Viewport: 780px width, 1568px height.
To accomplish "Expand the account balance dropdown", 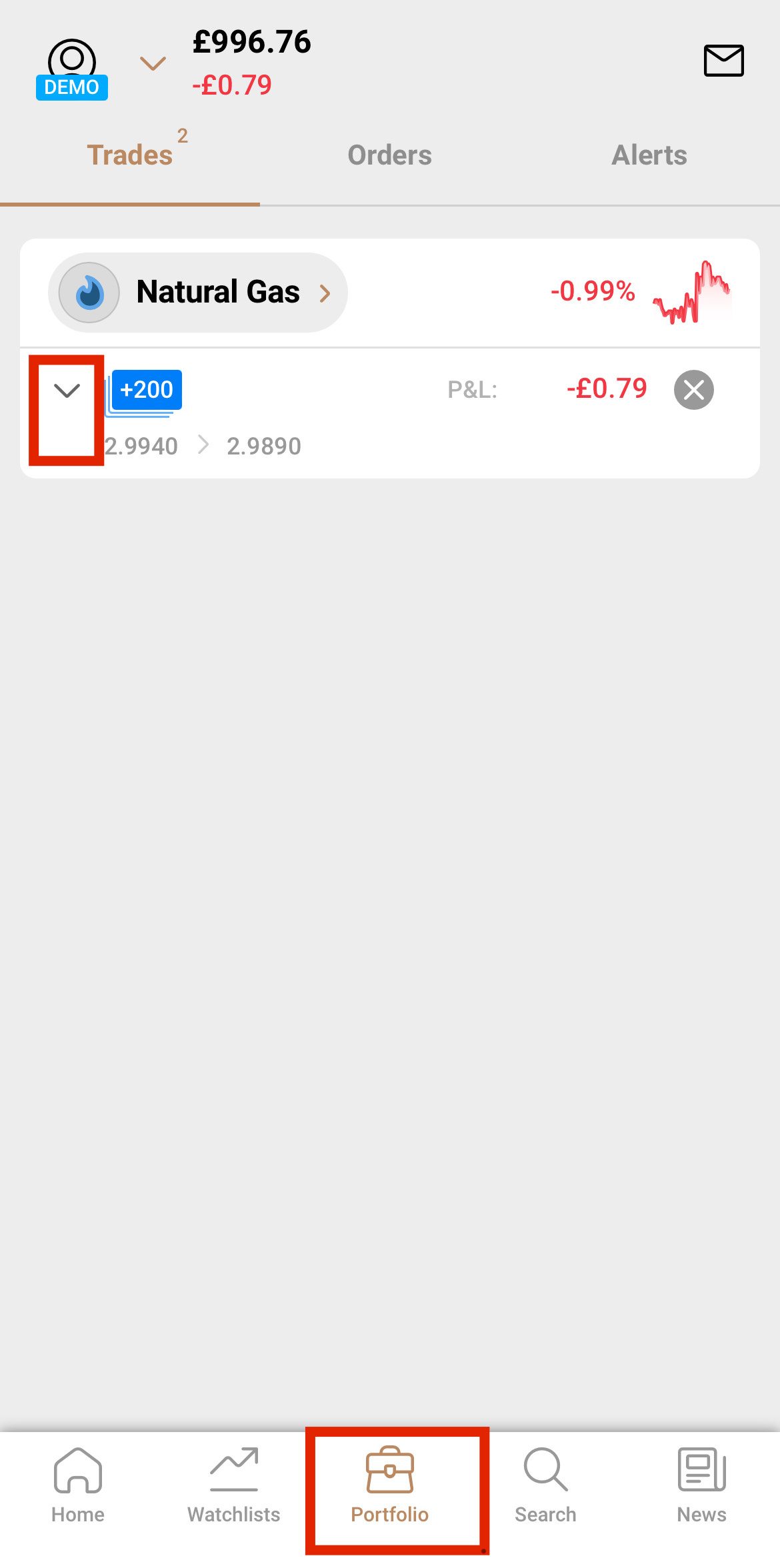I will coord(153,63).
